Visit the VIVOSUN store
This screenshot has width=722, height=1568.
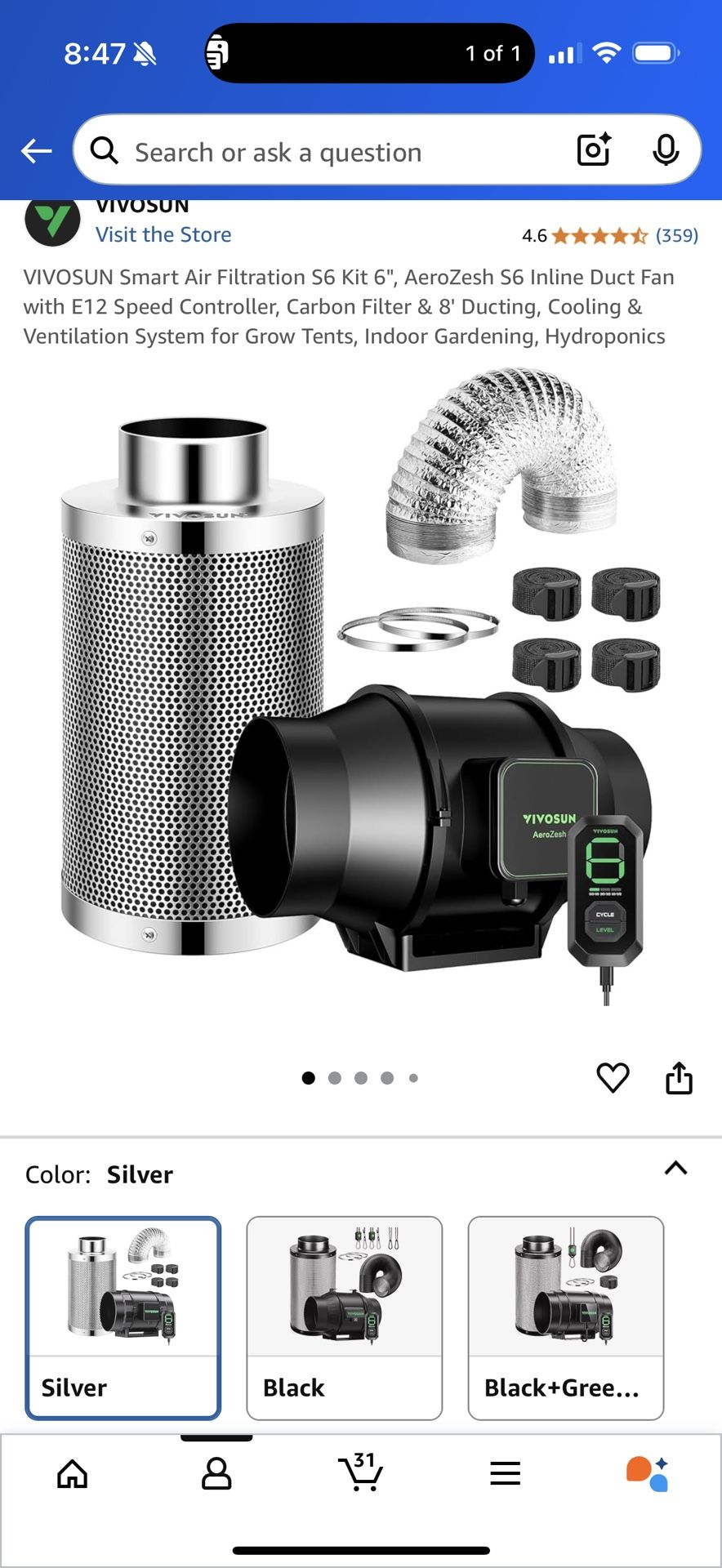pos(163,235)
